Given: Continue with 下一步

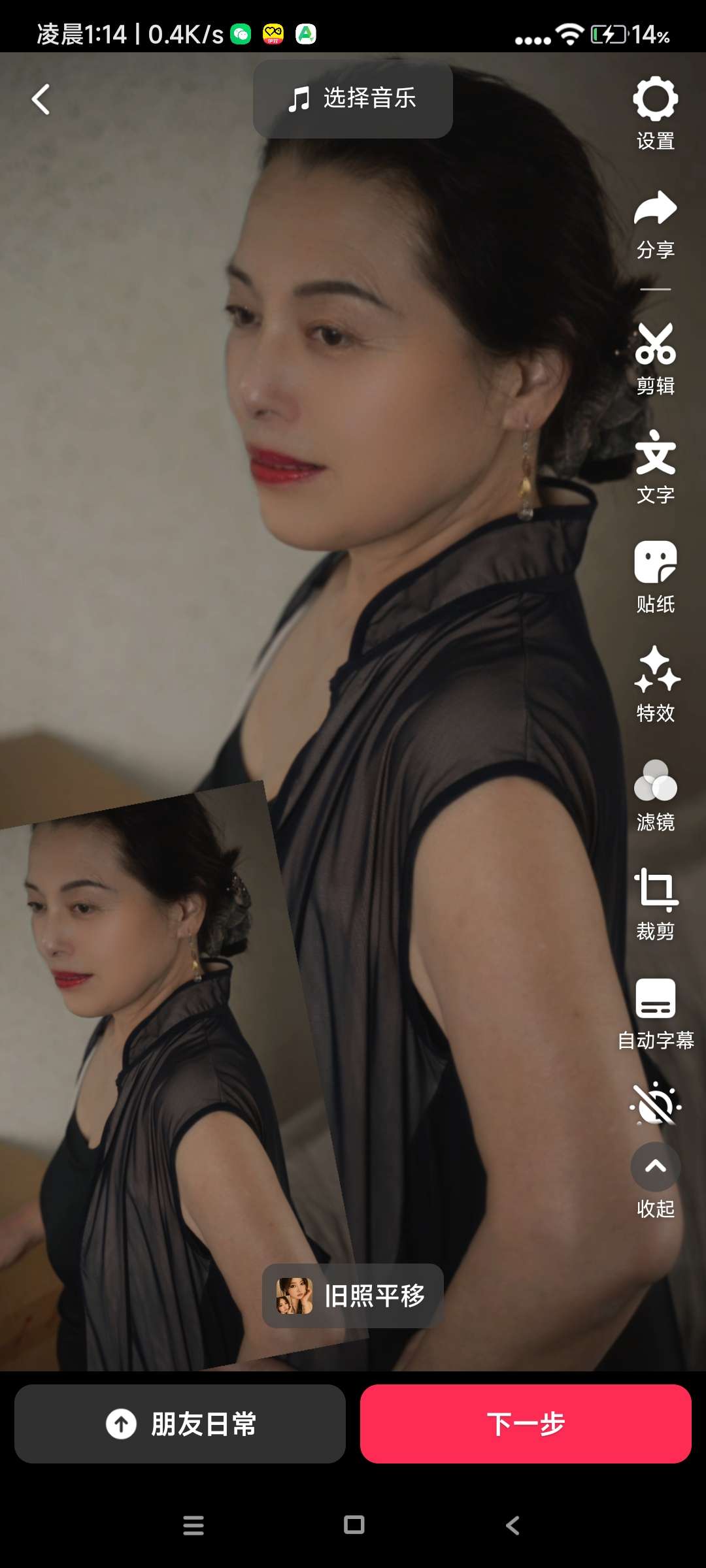Looking at the screenshot, I should pyautogui.click(x=526, y=1424).
